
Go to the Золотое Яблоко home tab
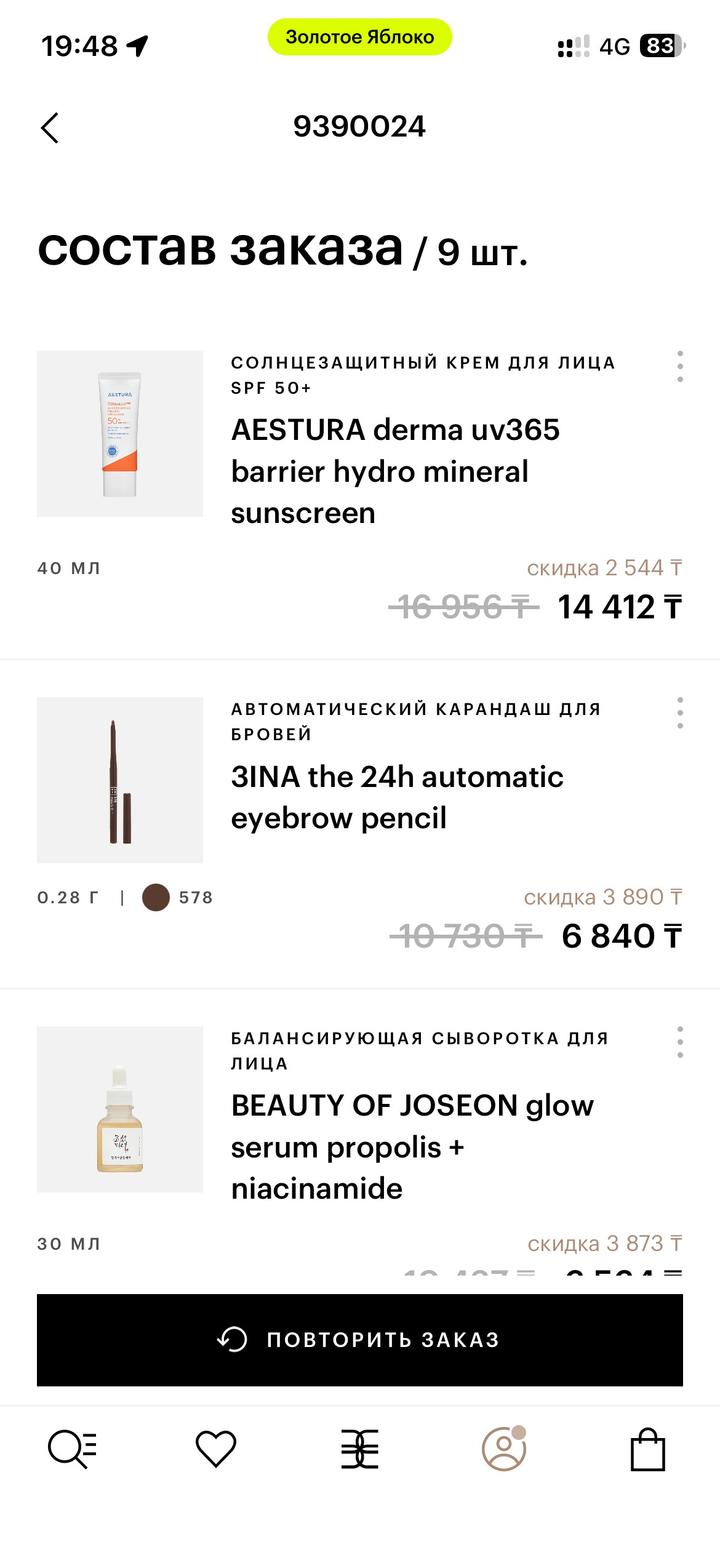click(360, 1449)
